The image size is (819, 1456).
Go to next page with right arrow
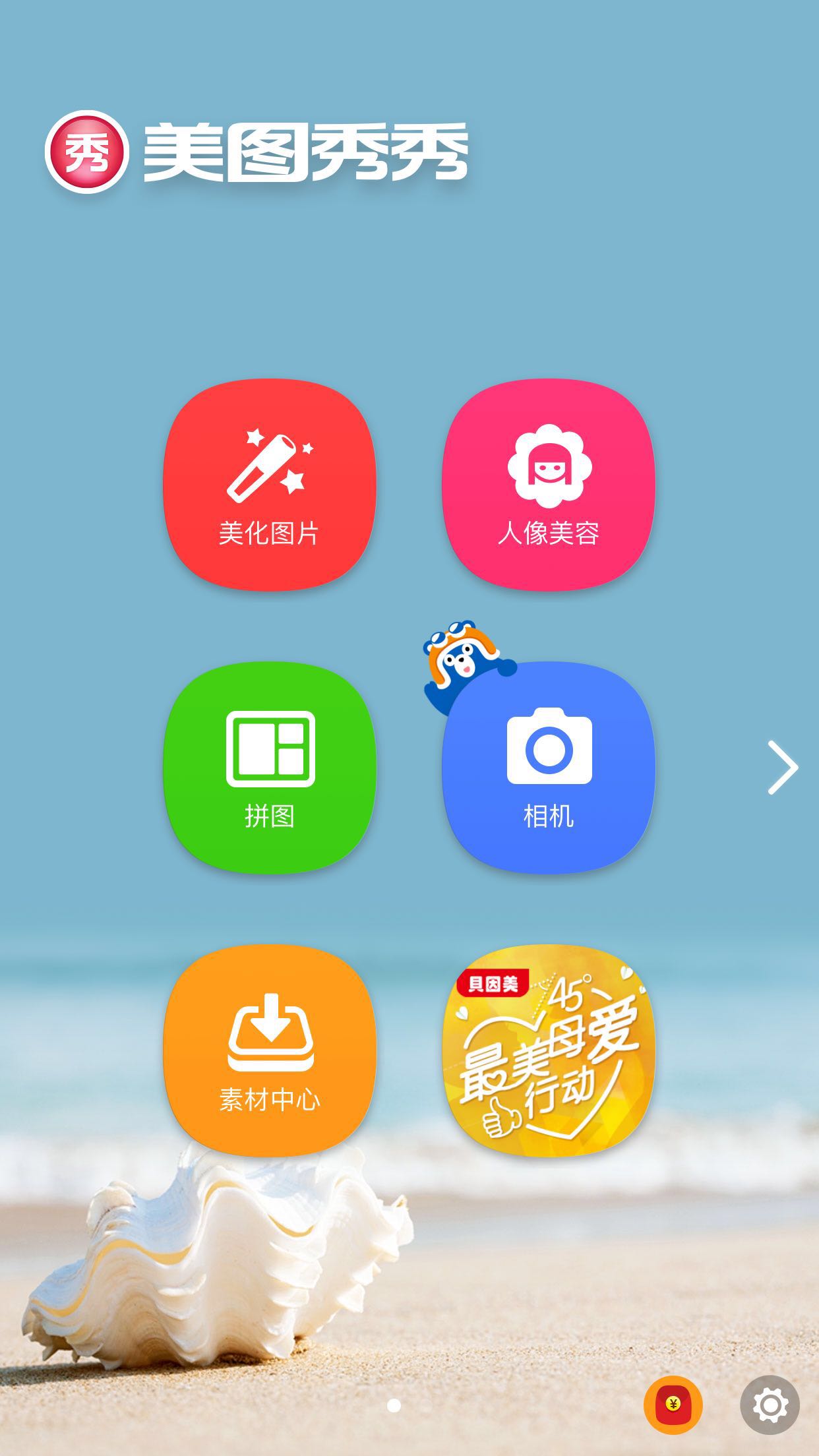click(783, 768)
